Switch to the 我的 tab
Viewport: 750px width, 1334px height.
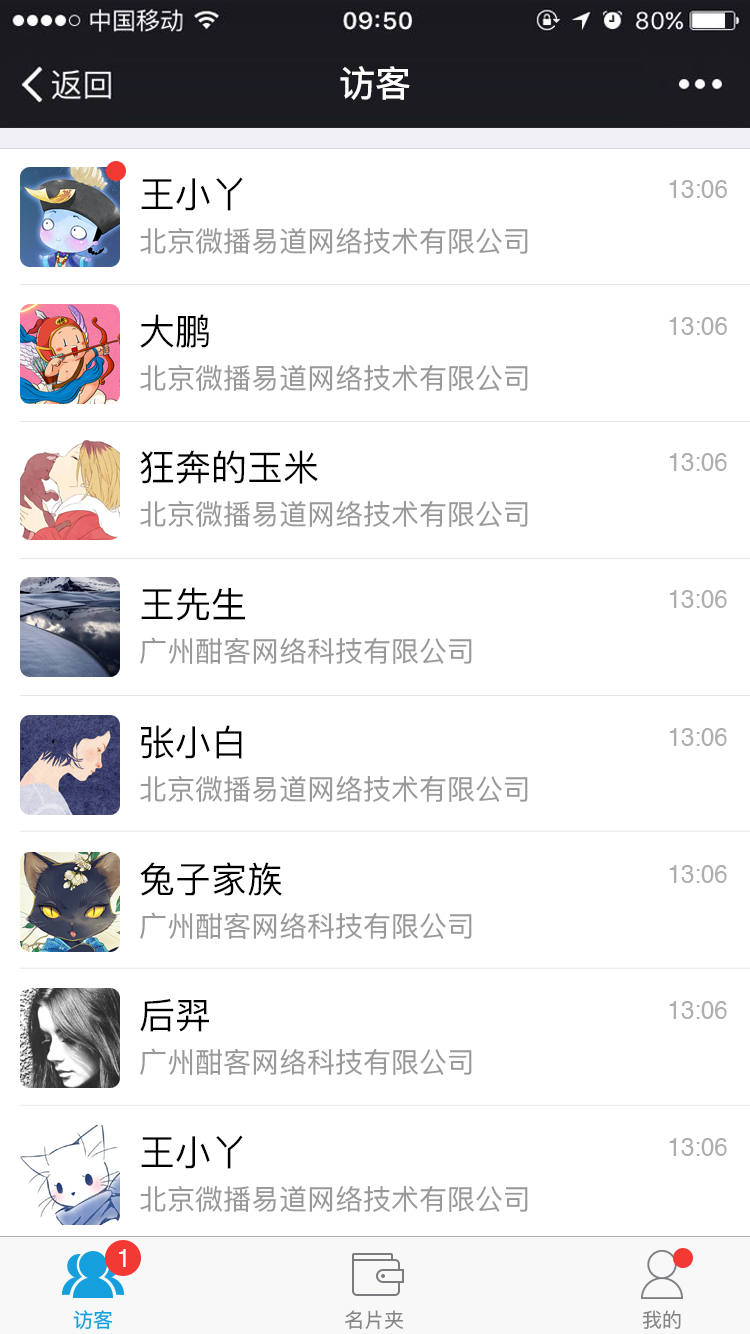coord(662,1288)
